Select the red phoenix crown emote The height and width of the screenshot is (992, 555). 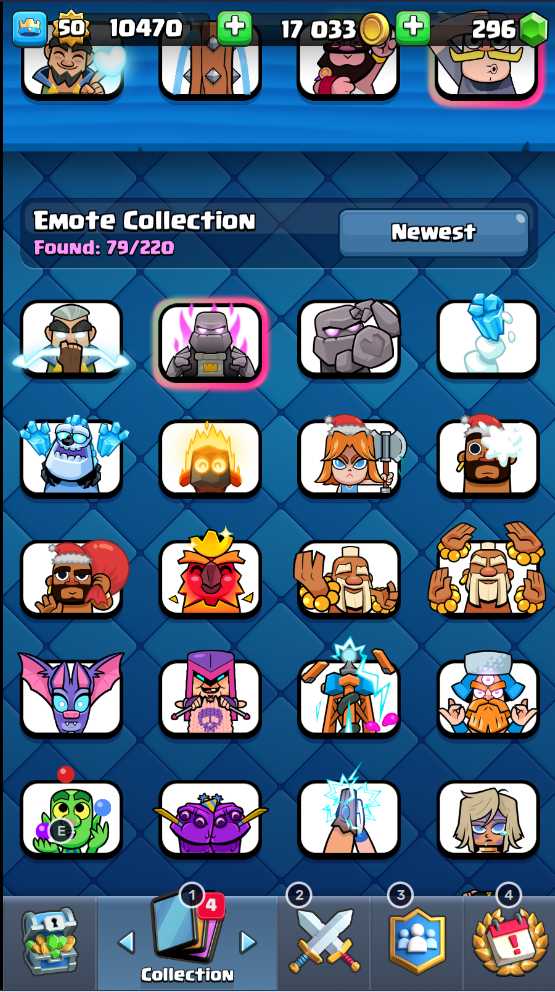pyautogui.click(x=210, y=577)
